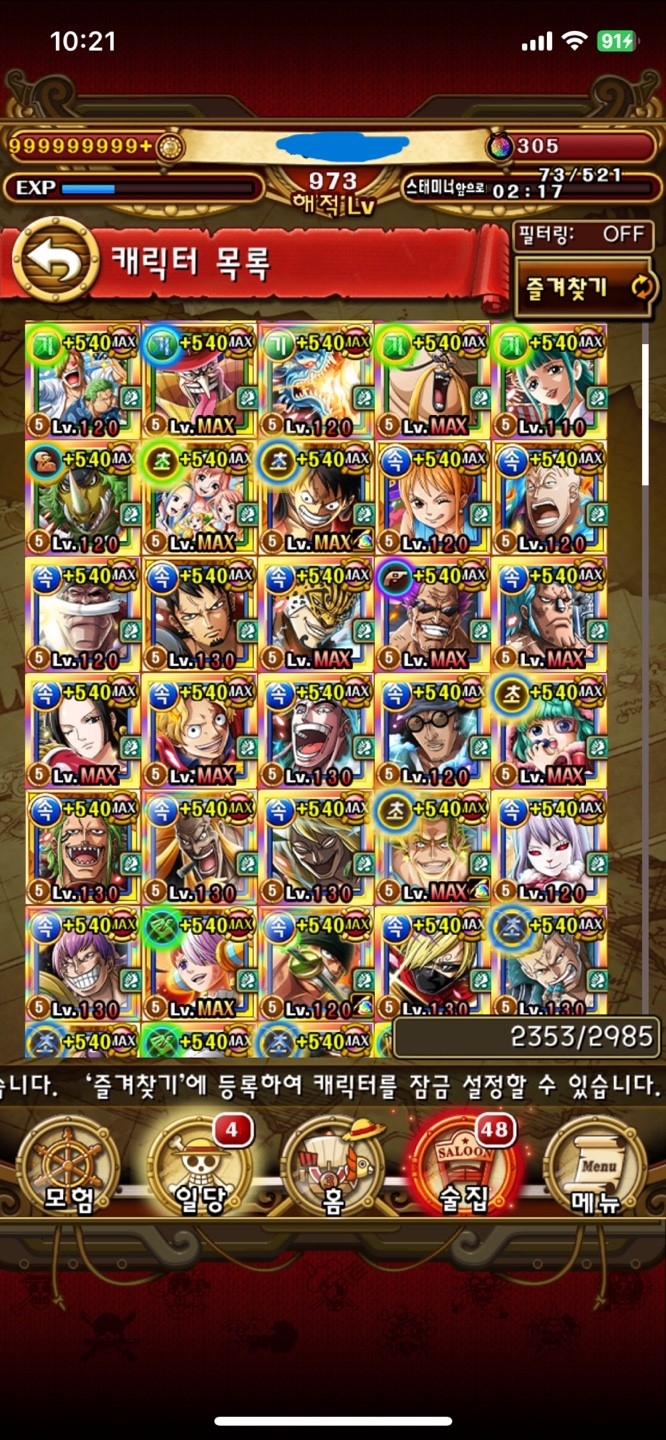Open the 모험 adventure tab

[x=68, y=1166]
